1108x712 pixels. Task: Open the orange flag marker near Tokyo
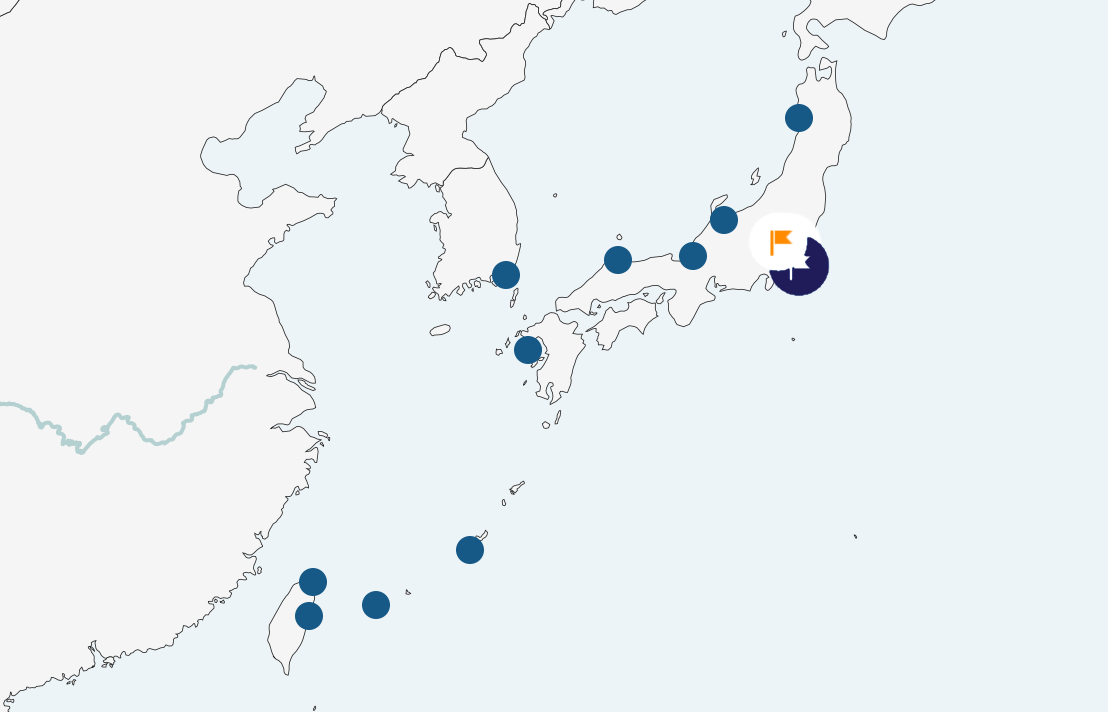pos(782,241)
